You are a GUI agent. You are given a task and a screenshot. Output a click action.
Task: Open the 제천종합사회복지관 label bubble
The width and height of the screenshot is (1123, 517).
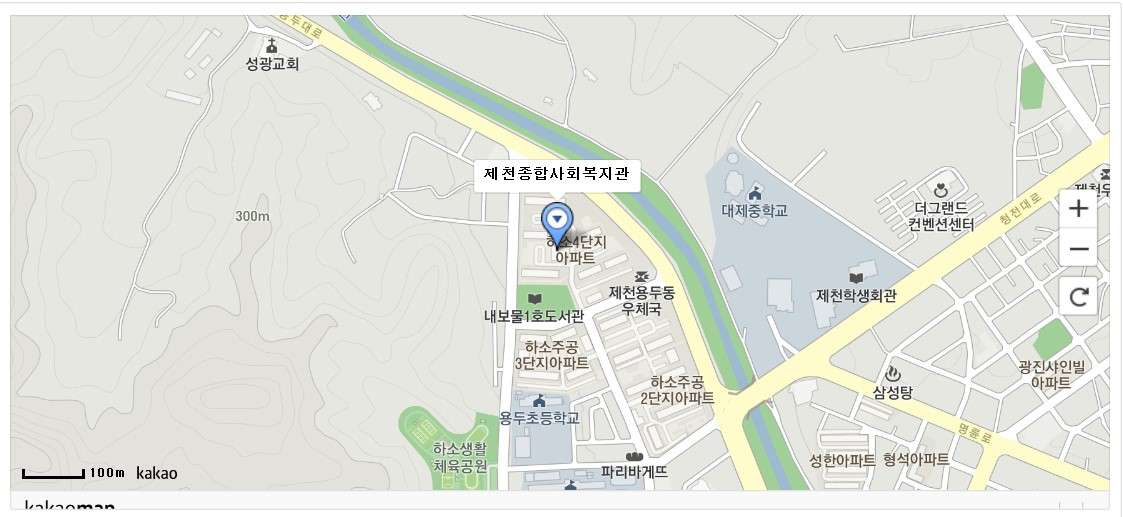[556, 174]
